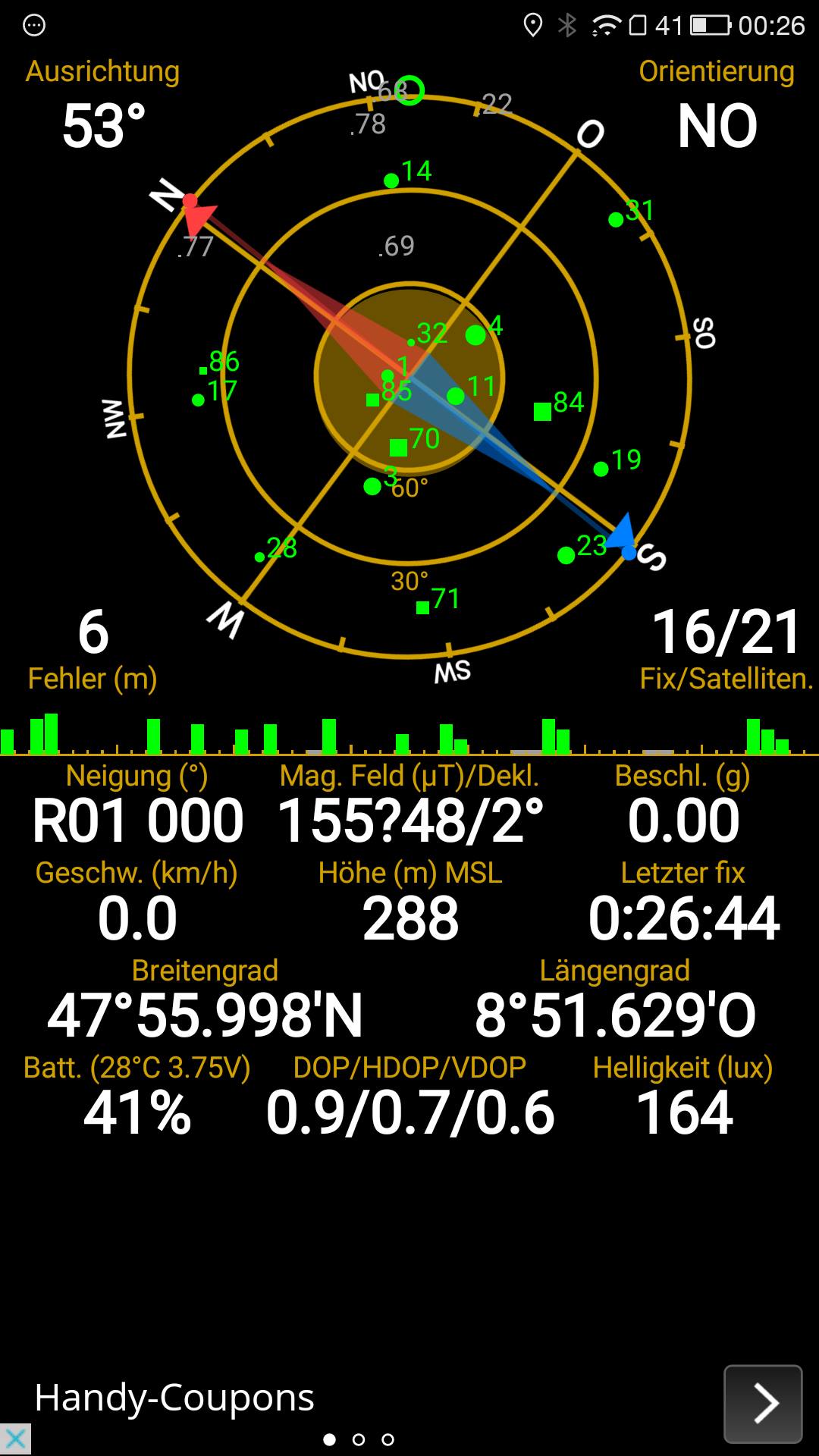The height and width of the screenshot is (1456, 819).
Task: Open the Handy-Coupons ad link
Action: 174,1397
